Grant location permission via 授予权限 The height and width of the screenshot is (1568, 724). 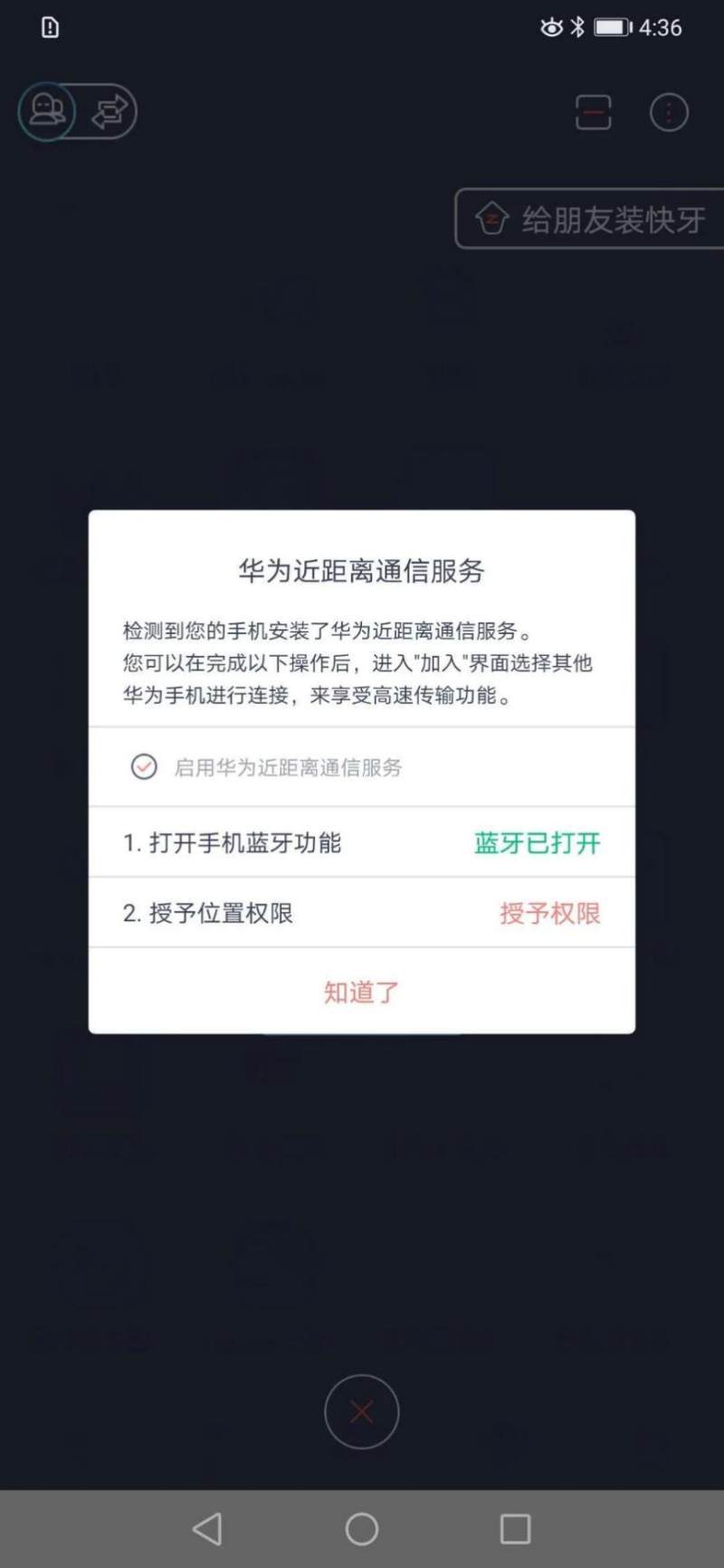(549, 913)
